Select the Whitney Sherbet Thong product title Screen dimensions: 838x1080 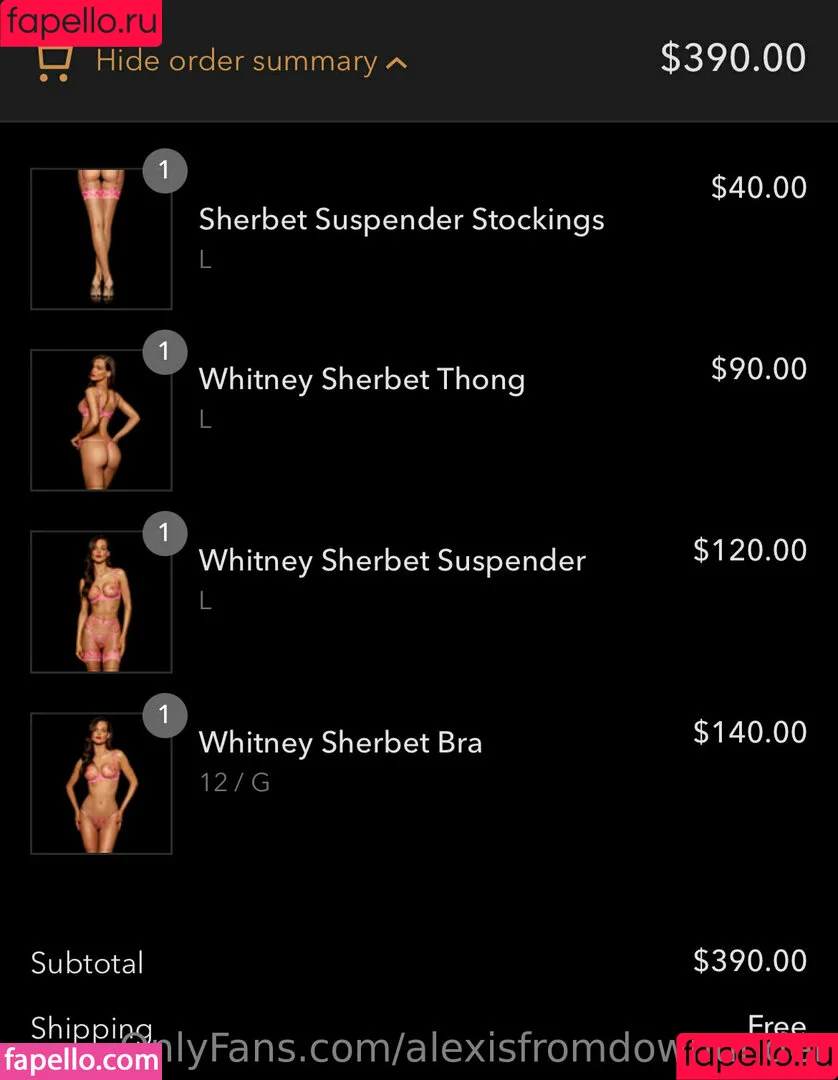[x=362, y=380]
